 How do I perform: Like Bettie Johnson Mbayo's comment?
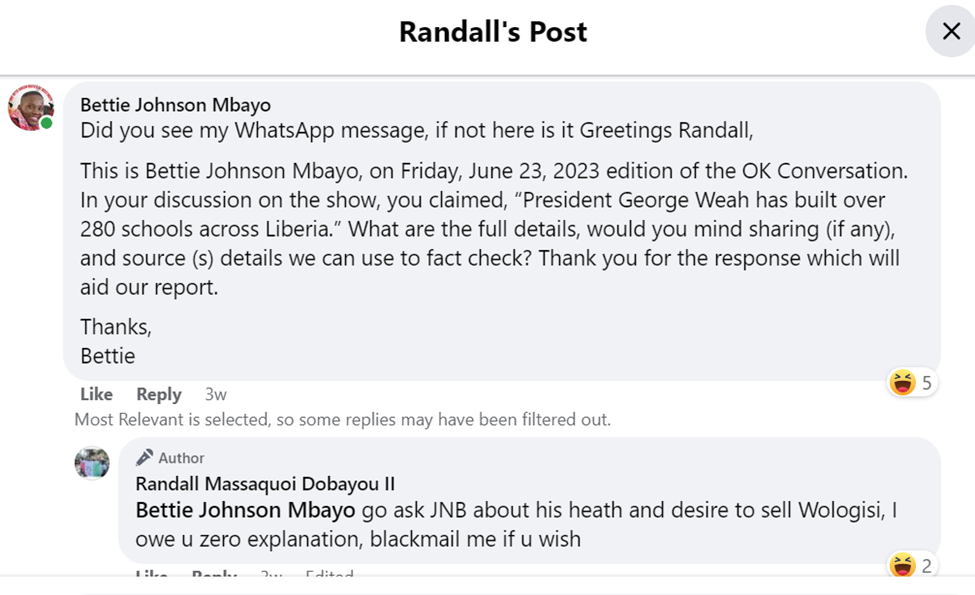click(96, 394)
